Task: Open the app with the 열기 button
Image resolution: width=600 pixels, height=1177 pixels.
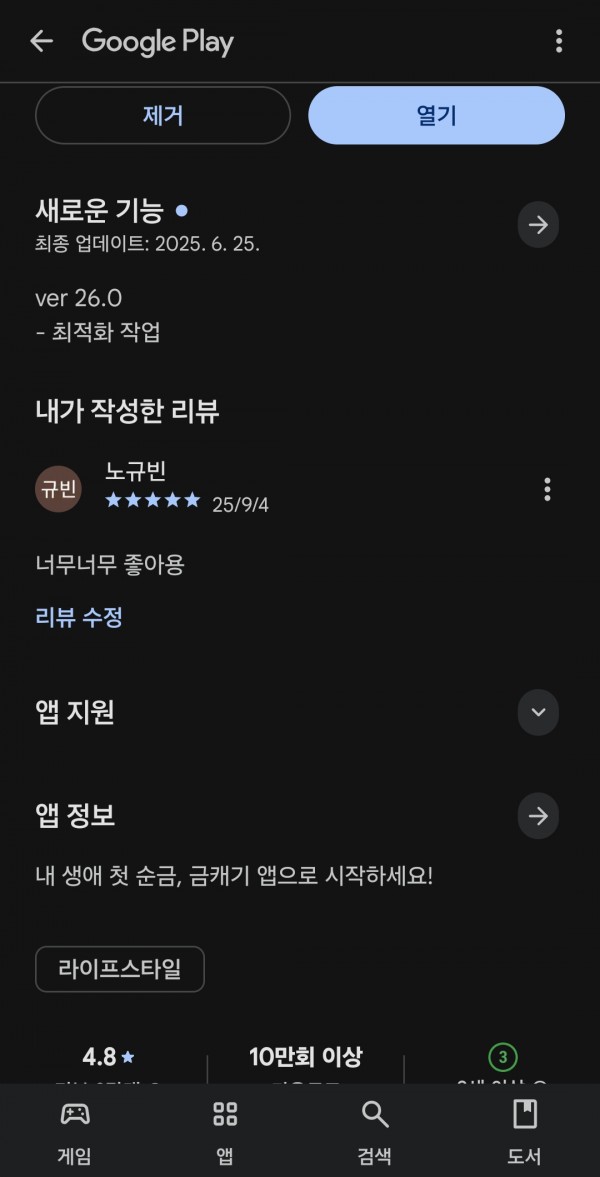Action: [436, 116]
